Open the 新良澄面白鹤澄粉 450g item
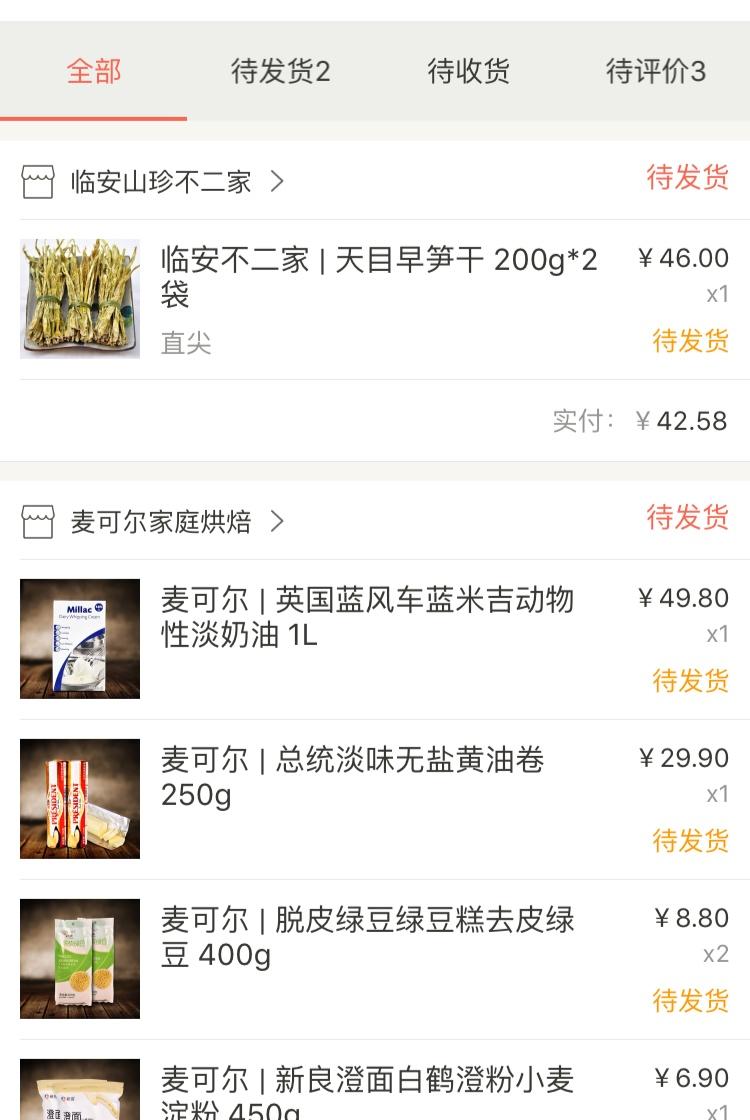 click(380, 1092)
